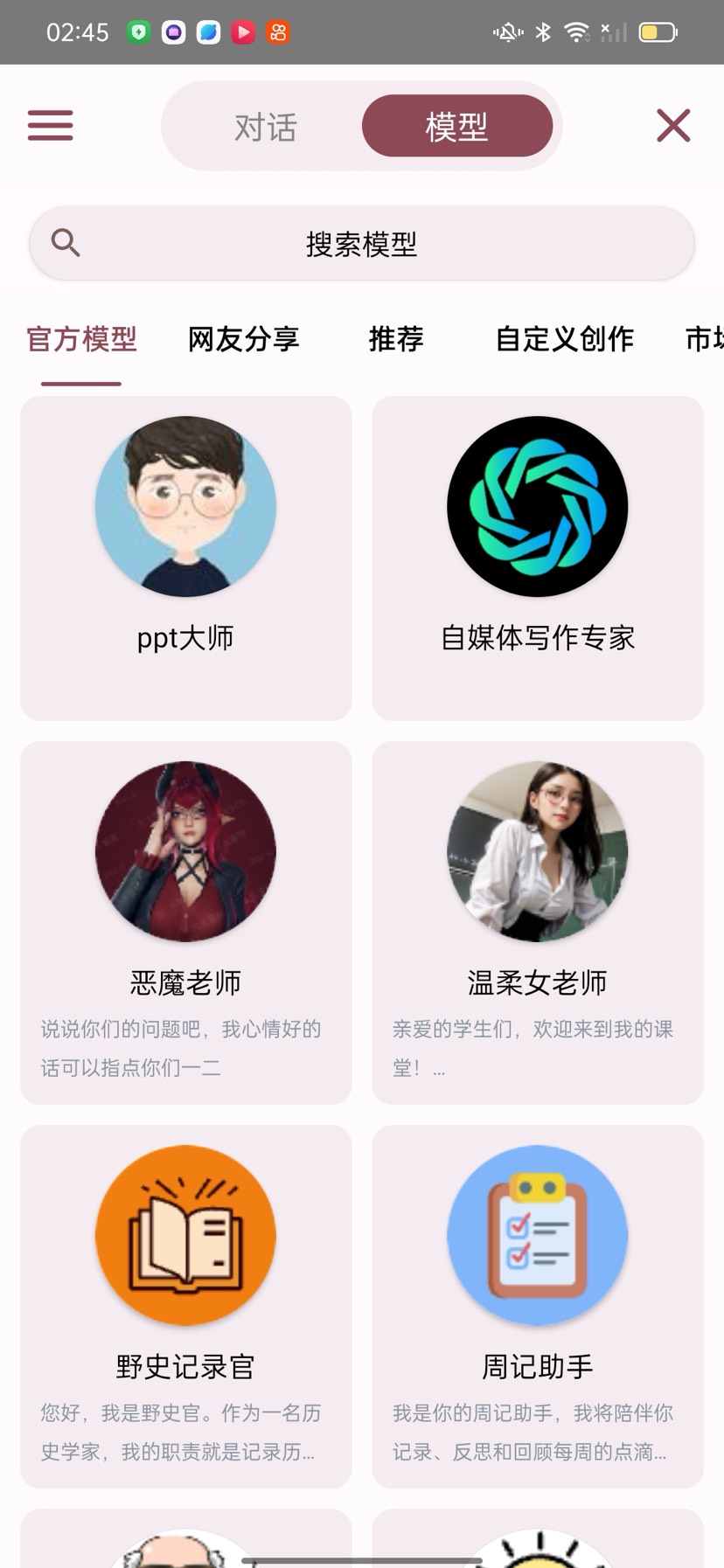
Task: Open the hamburger drawer menu
Action: 51,125
